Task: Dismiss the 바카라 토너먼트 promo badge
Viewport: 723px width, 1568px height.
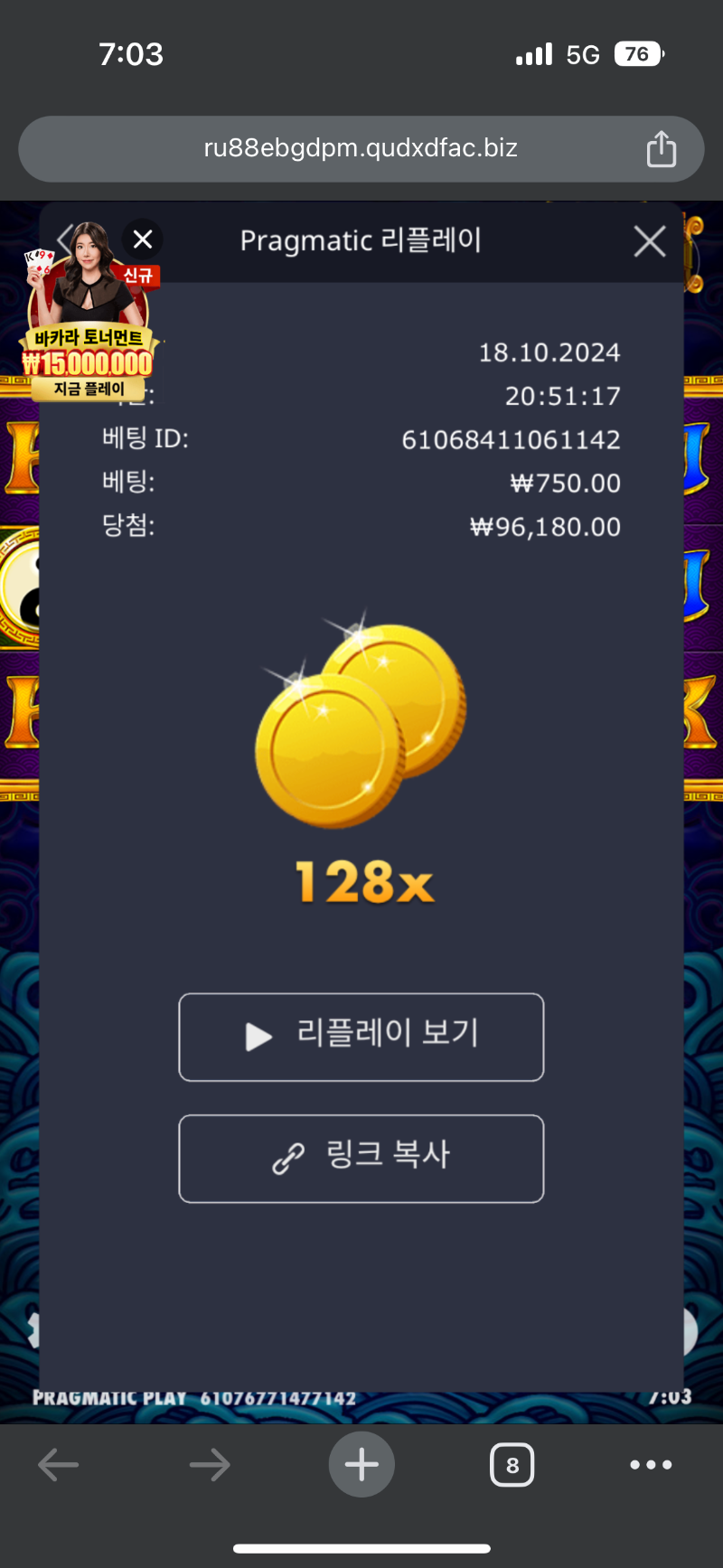Action: click(143, 239)
